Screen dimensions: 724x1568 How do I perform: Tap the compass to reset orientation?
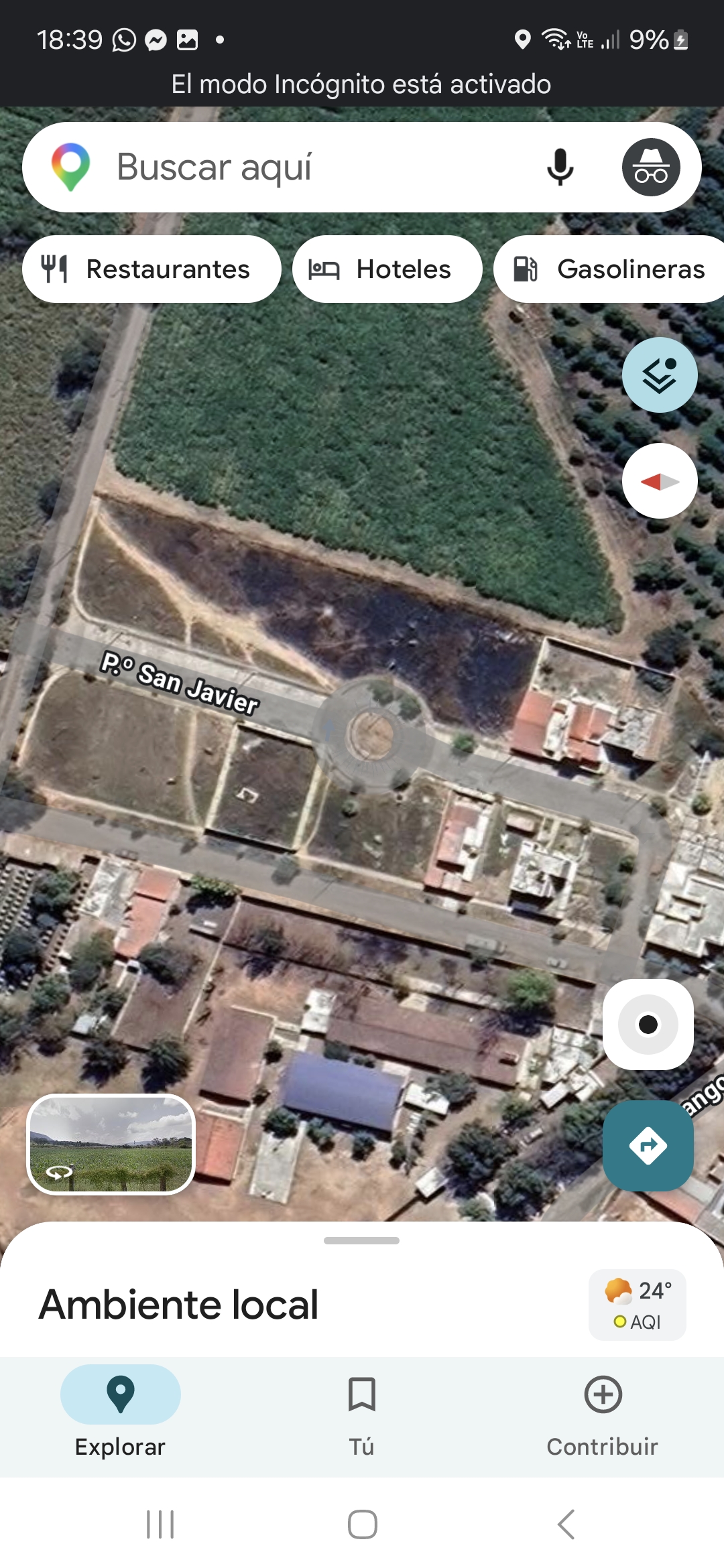[659, 481]
